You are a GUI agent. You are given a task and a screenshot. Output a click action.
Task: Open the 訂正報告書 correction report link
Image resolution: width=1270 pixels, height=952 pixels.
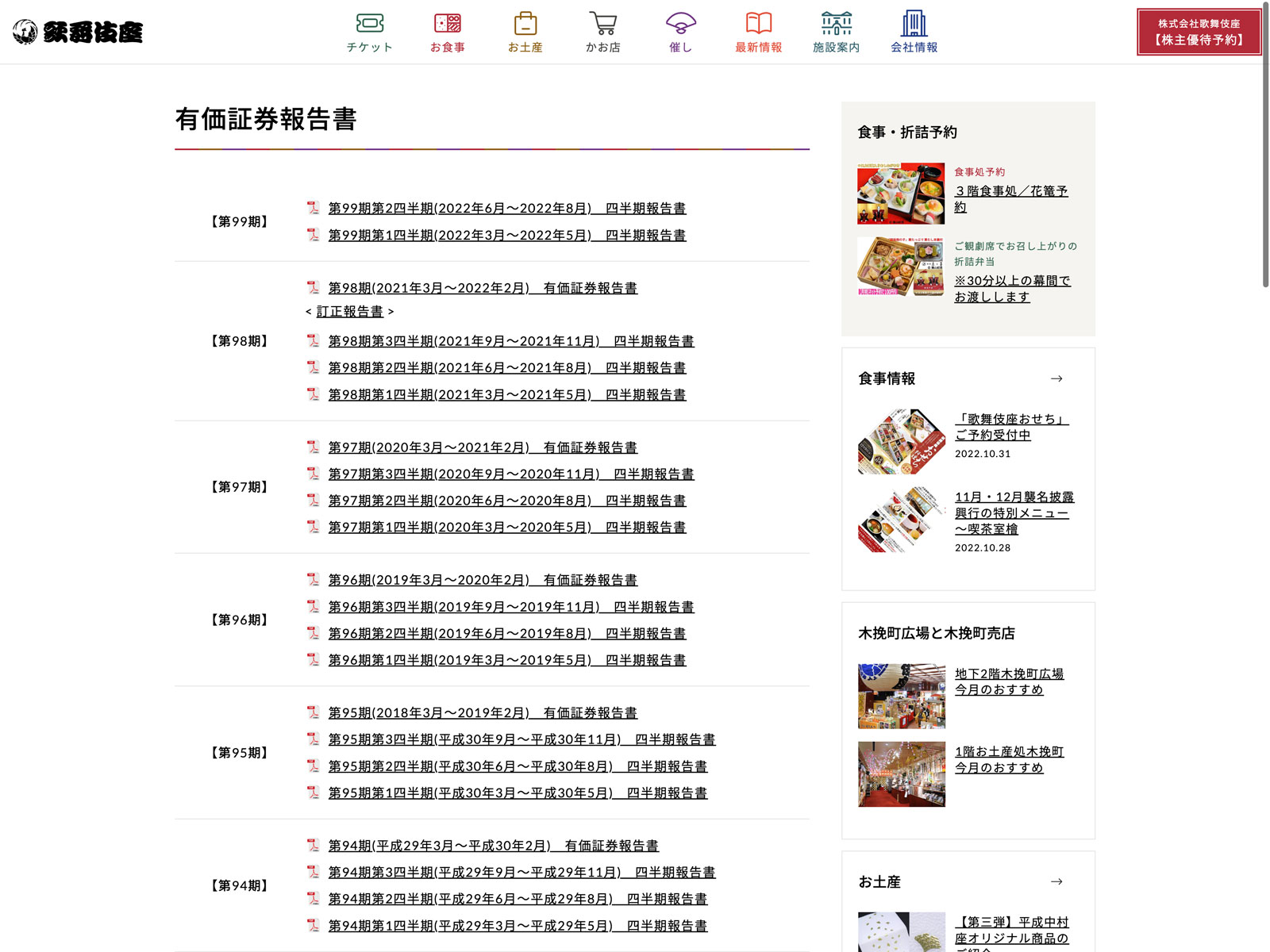349,312
